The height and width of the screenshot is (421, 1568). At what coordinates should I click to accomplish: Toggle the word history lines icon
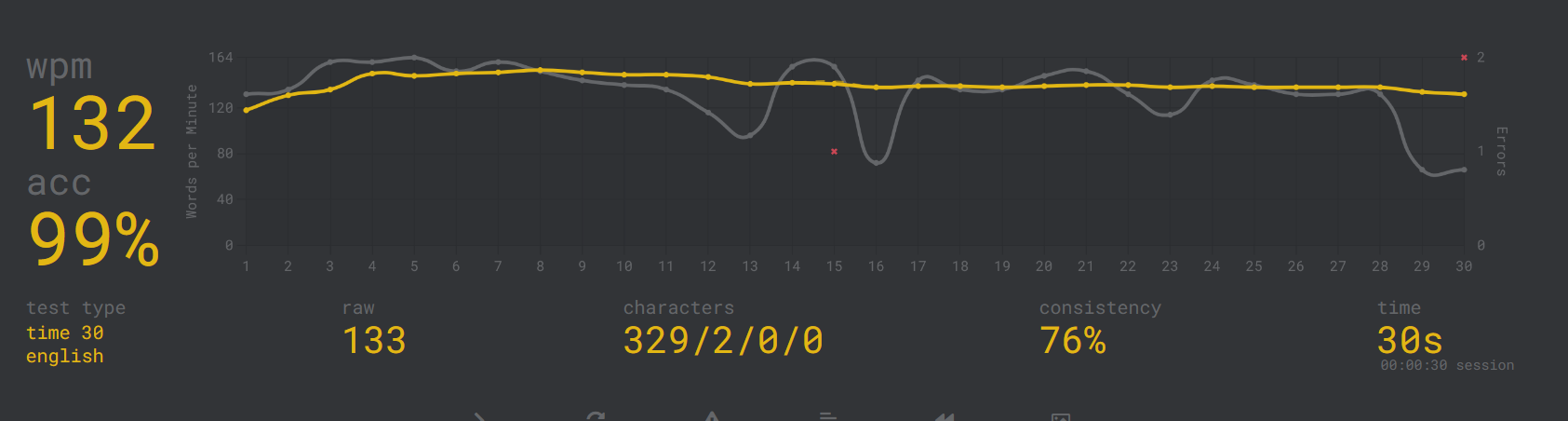[x=828, y=416]
